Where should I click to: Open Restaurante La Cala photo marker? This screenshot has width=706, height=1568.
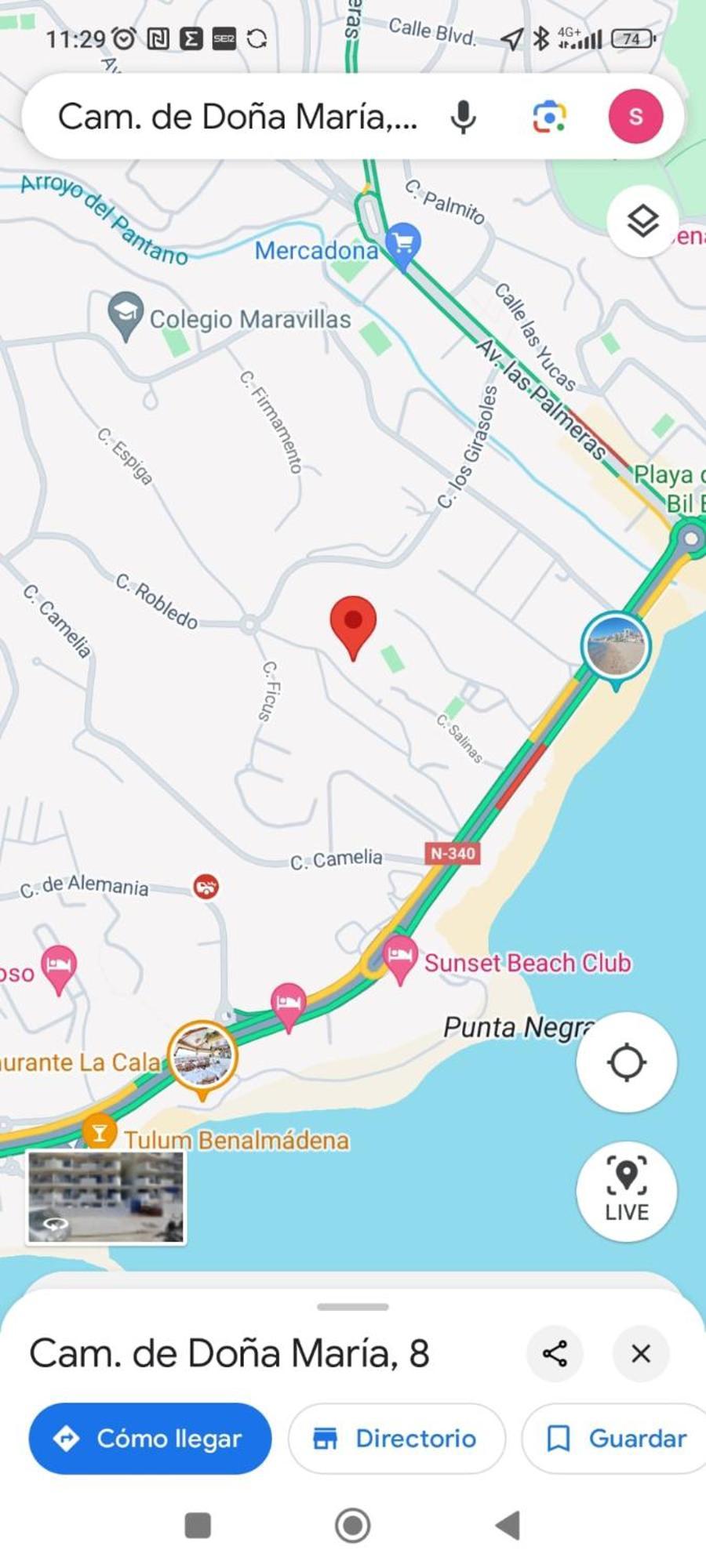[202, 1056]
